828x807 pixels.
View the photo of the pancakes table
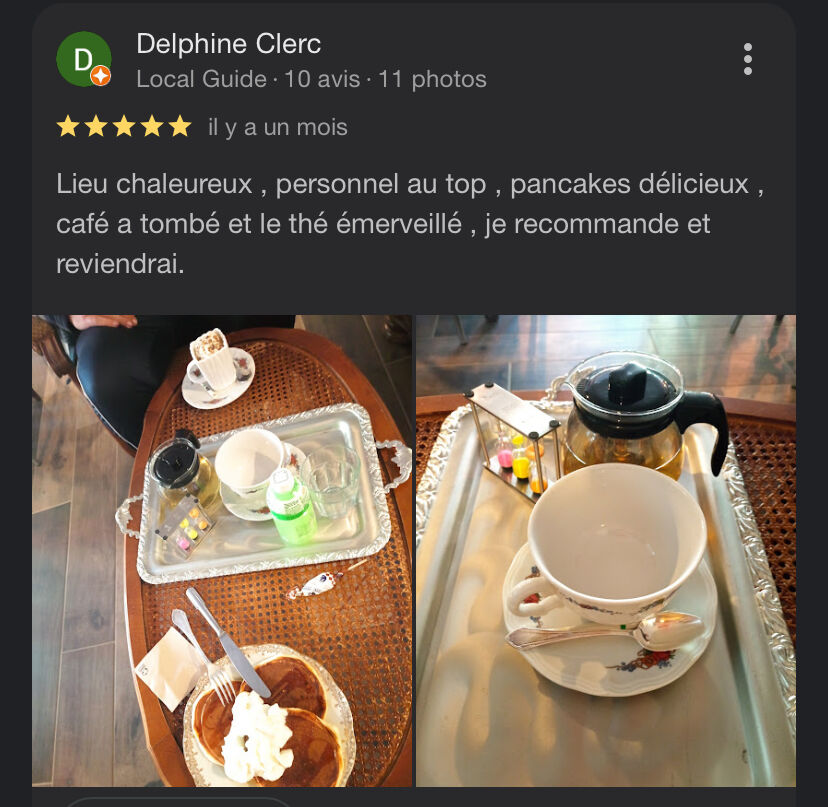click(x=222, y=551)
